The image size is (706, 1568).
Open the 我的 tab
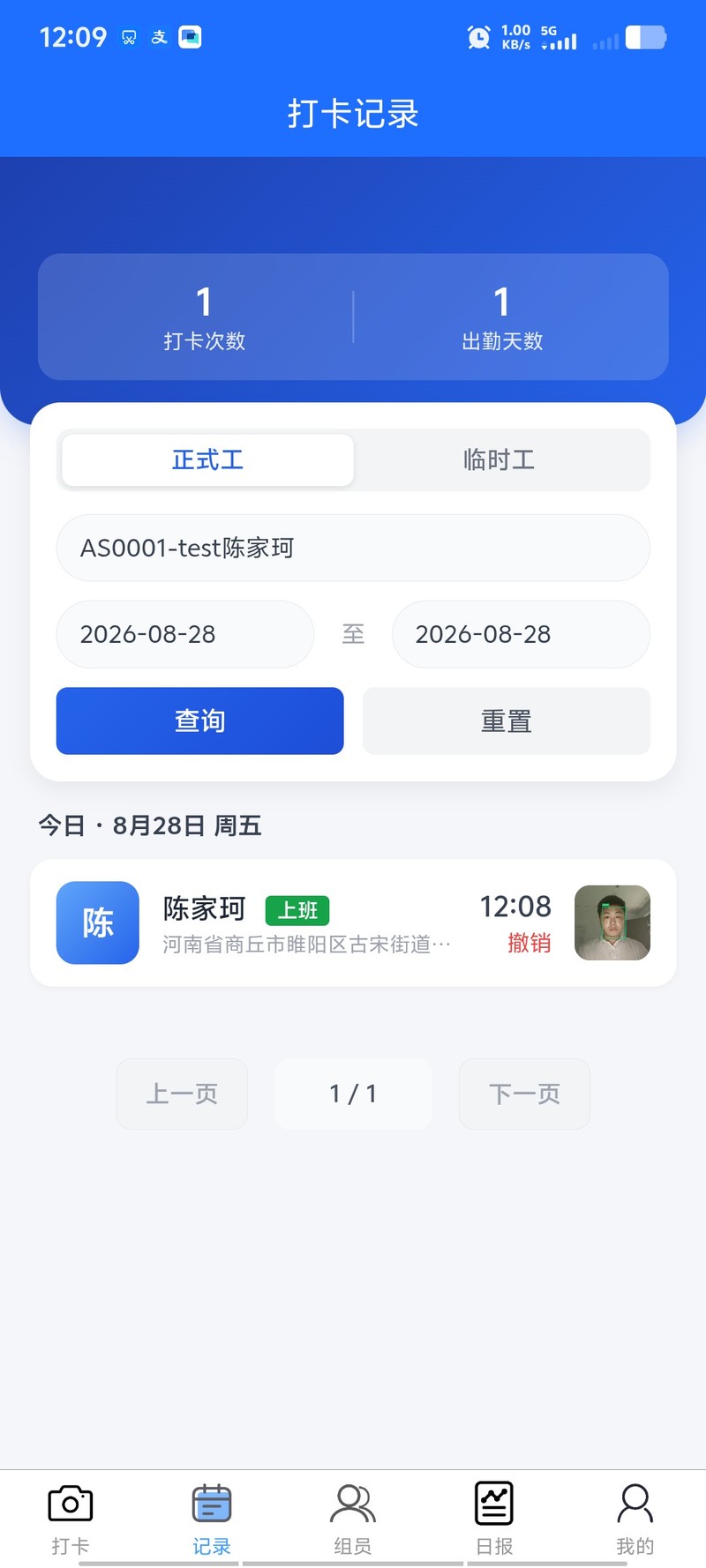point(635,1519)
